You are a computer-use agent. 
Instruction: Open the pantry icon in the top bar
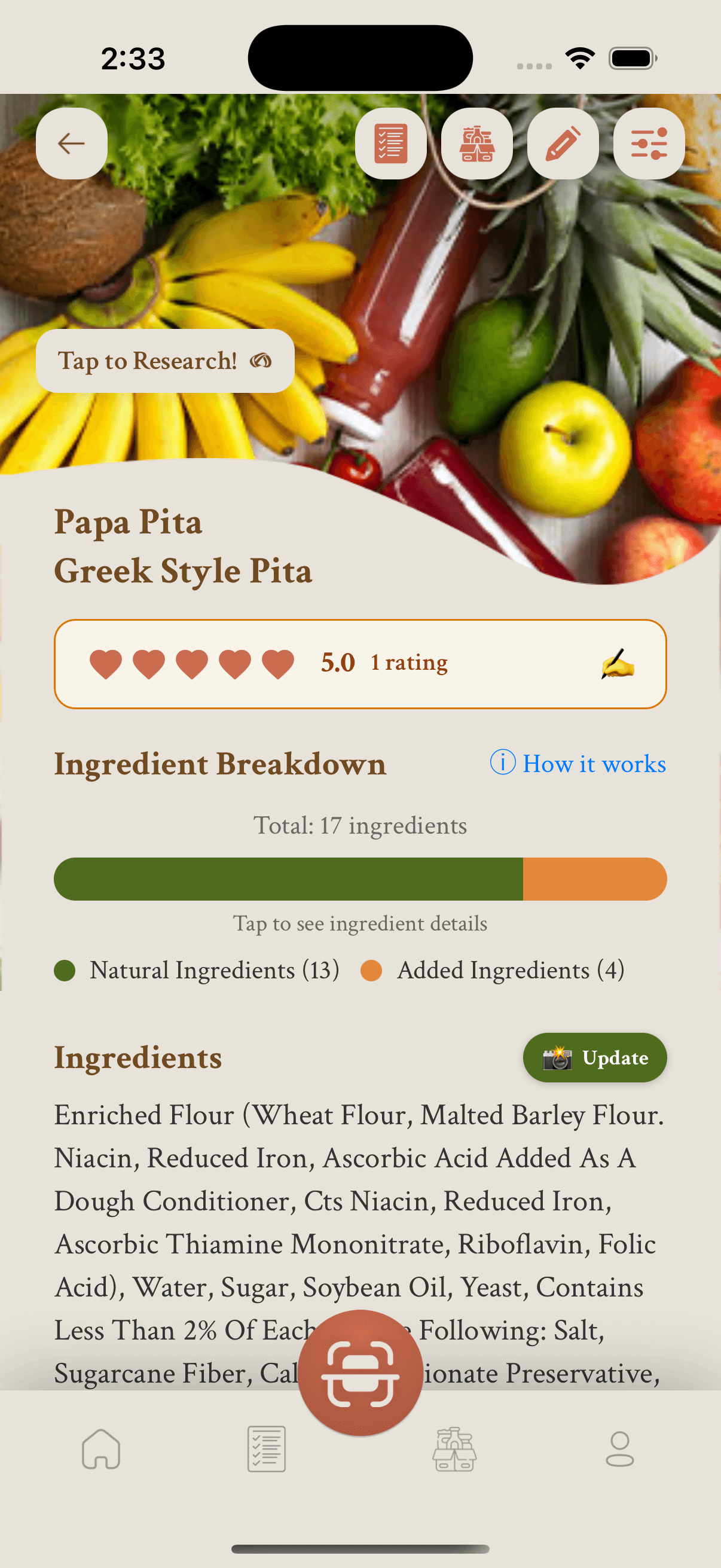click(477, 144)
